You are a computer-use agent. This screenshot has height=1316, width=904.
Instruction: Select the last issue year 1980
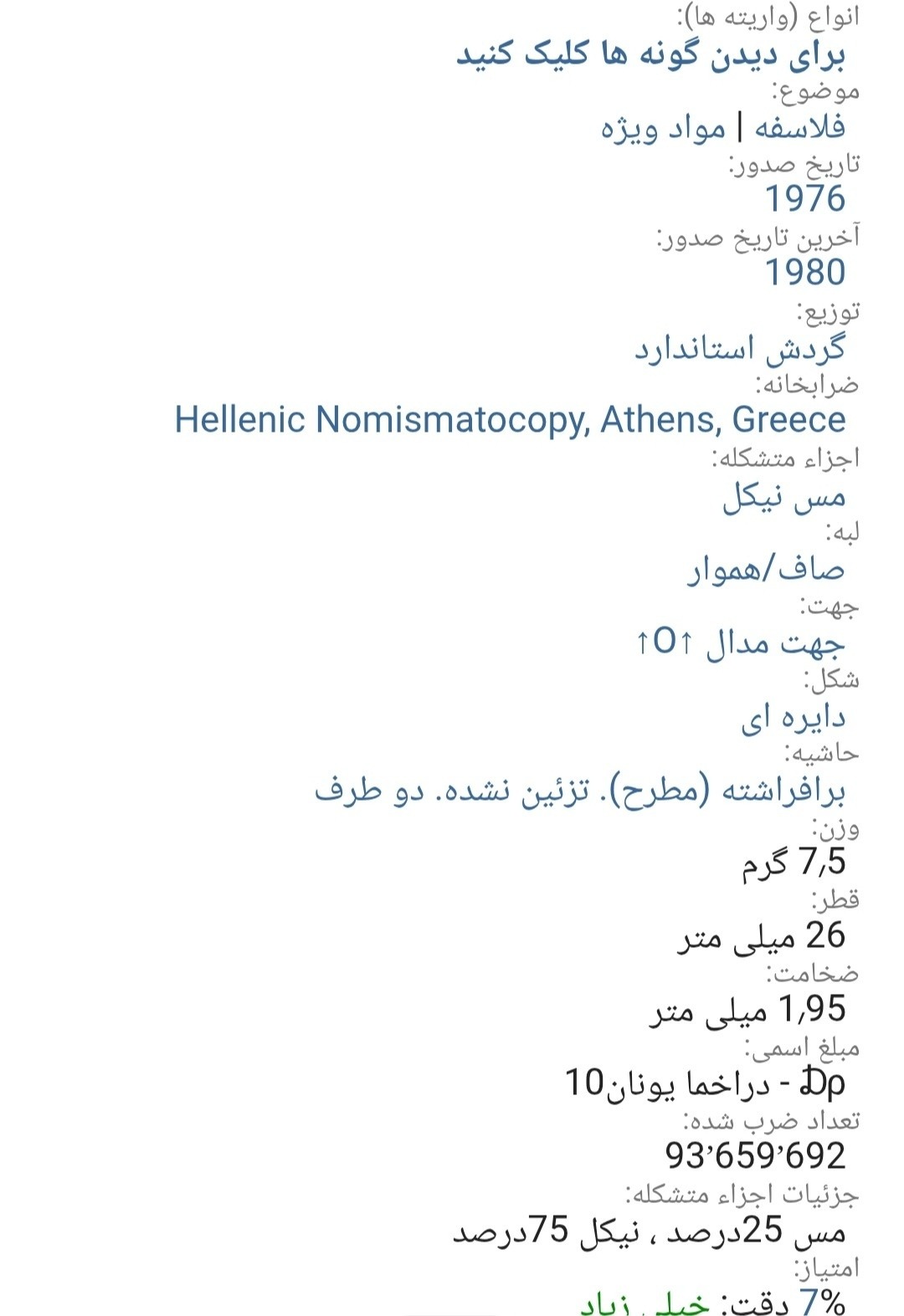click(805, 273)
